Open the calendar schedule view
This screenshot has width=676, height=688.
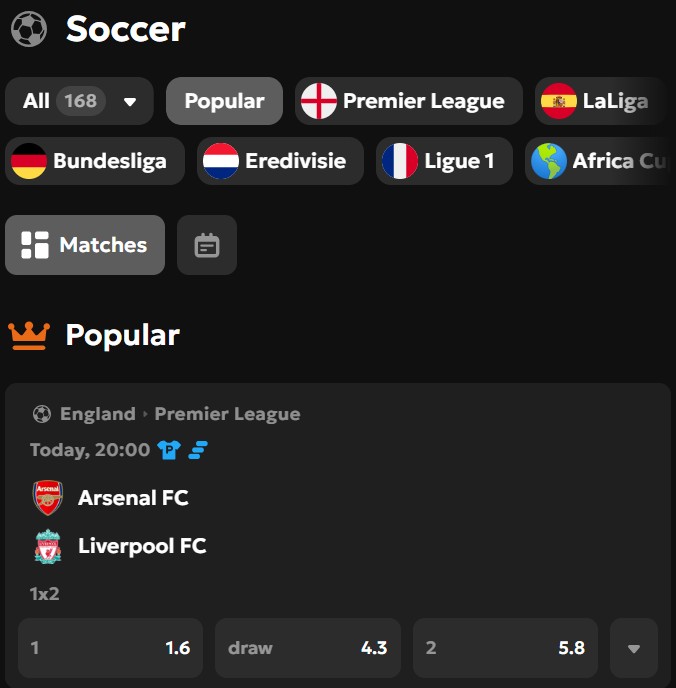coord(207,245)
